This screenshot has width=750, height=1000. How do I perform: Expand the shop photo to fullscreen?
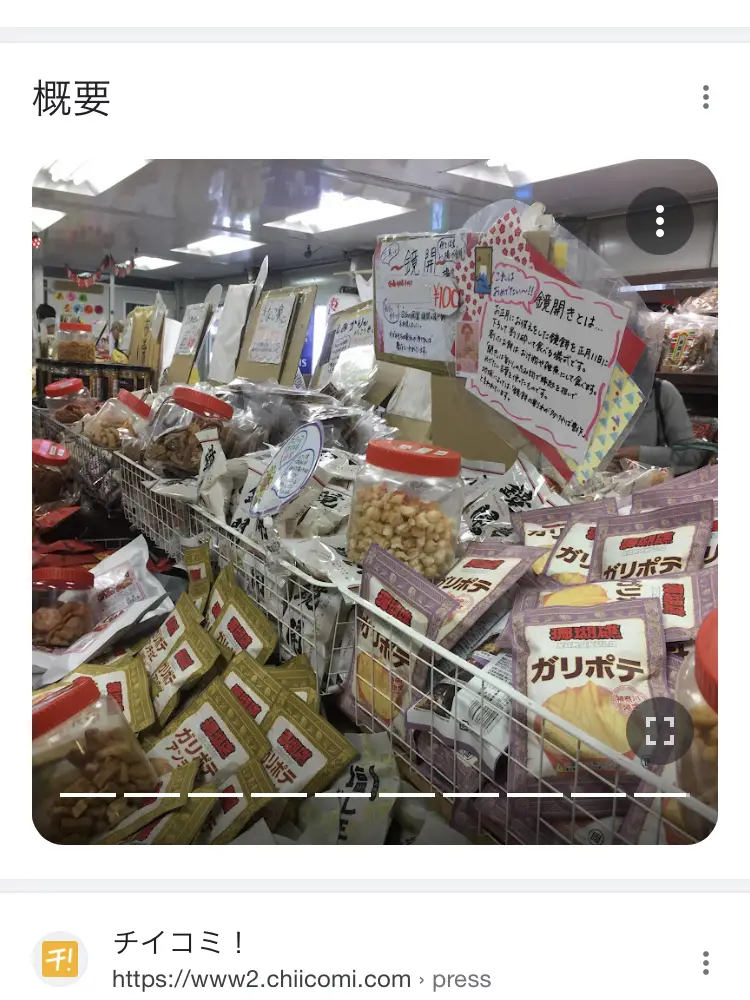659,731
